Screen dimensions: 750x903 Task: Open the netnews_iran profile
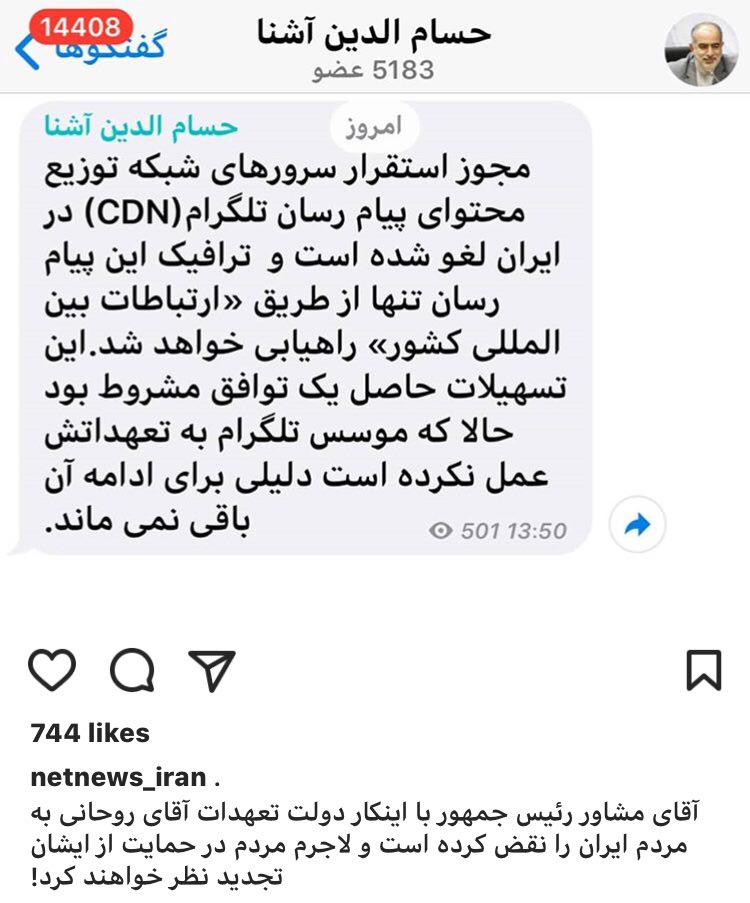118,777
